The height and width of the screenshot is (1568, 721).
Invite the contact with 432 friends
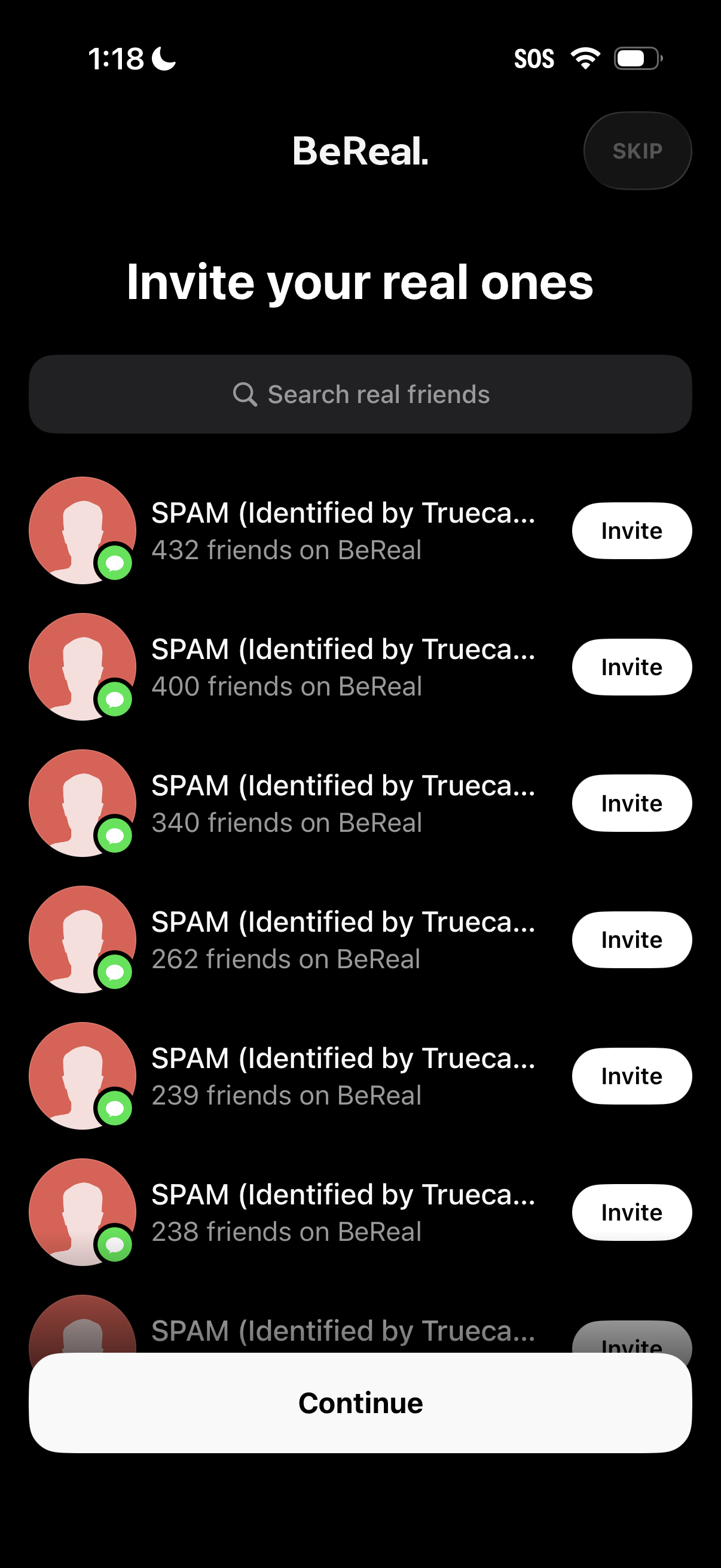pos(631,530)
